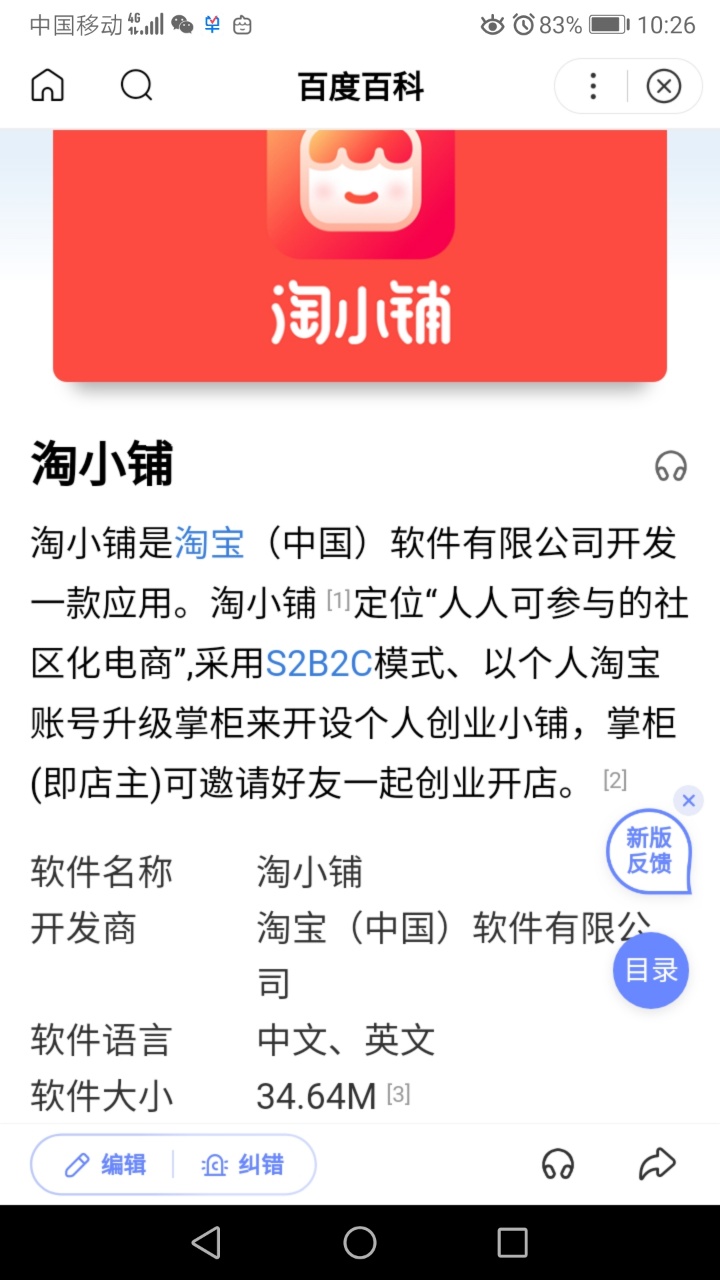Open the 淘宝 link in the article
Image resolution: width=720 pixels, height=1280 pixels.
tap(209, 543)
